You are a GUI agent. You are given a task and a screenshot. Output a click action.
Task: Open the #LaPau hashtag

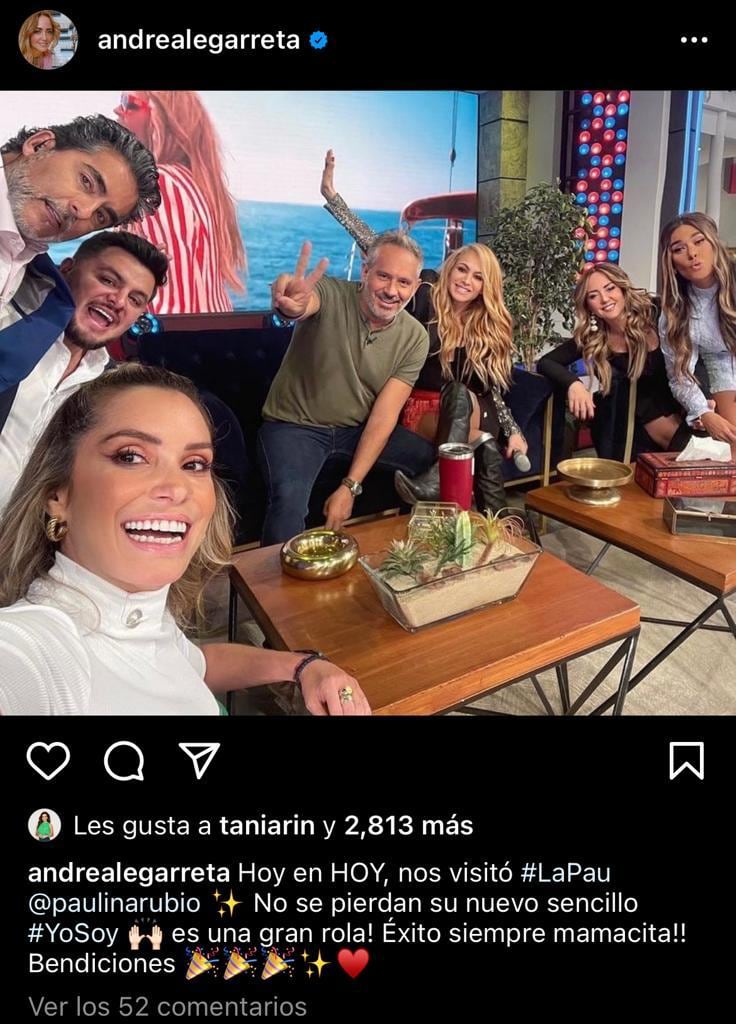[x=565, y=873]
